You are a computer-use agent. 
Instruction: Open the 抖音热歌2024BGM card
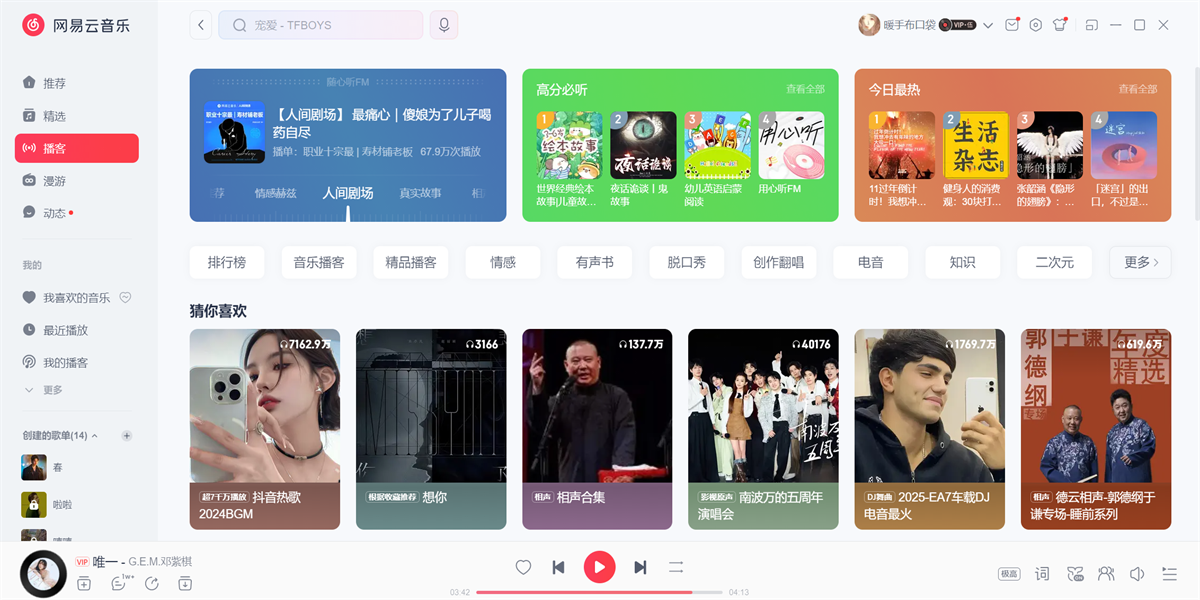pyautogui.click(x=264, y=428)
